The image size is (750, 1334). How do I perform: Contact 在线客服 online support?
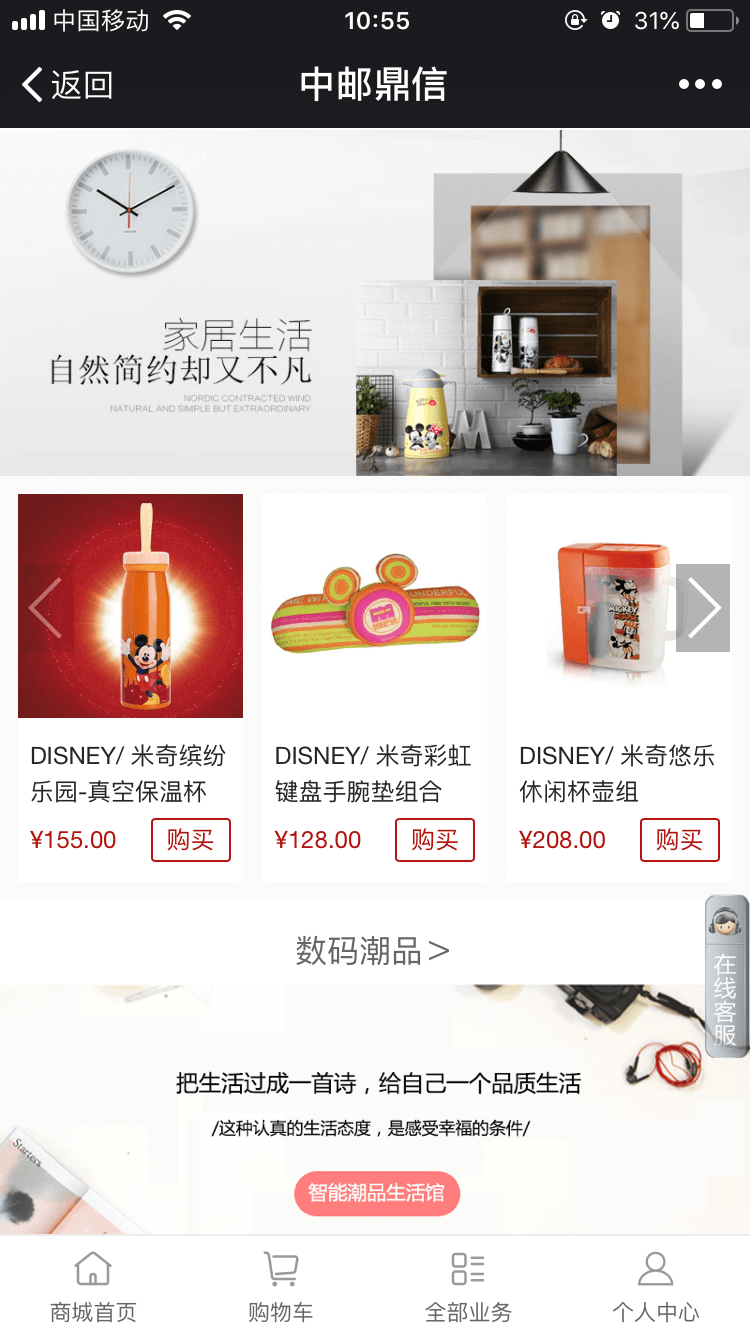click(x=727, y=976)
